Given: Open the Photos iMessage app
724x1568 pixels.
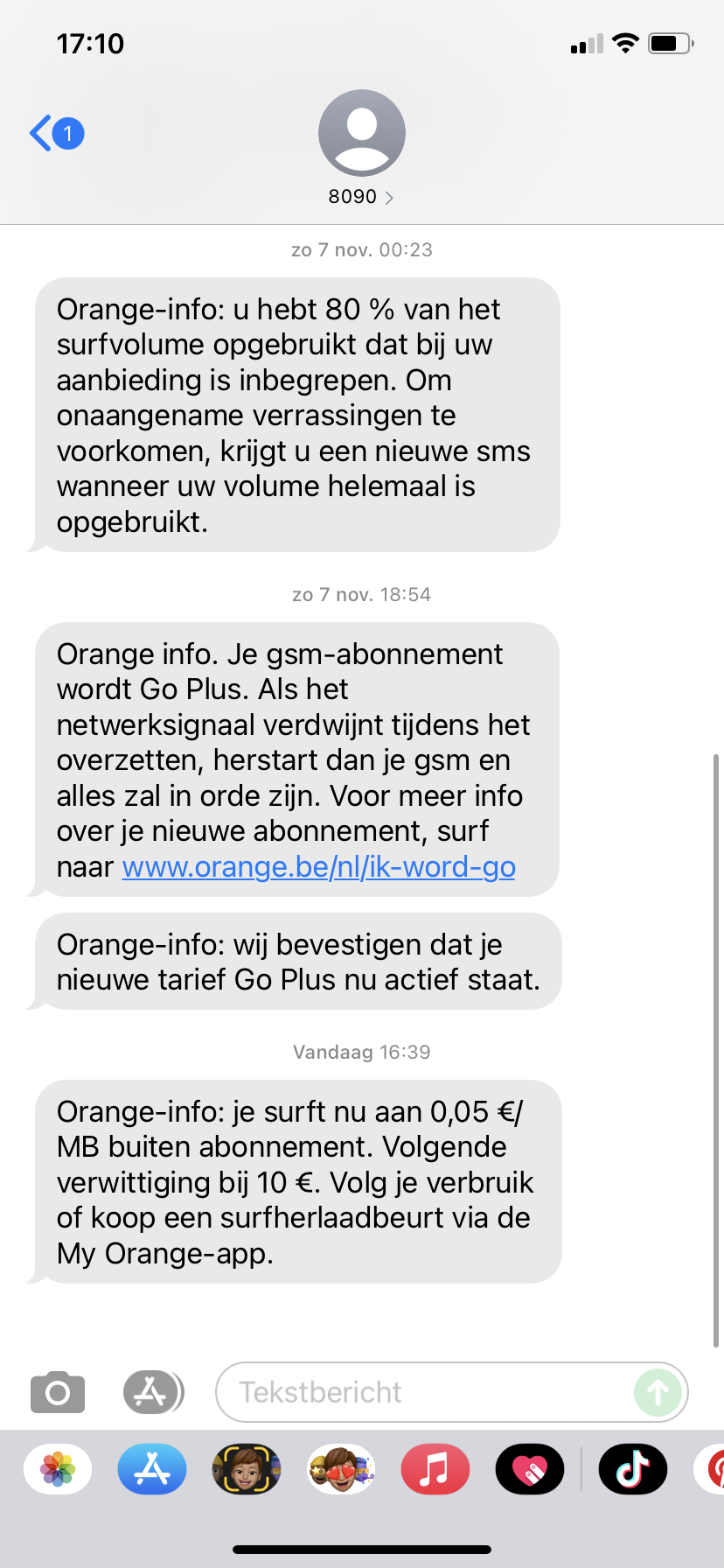Looking at the screenshot, I should [x=58, y=1469].
